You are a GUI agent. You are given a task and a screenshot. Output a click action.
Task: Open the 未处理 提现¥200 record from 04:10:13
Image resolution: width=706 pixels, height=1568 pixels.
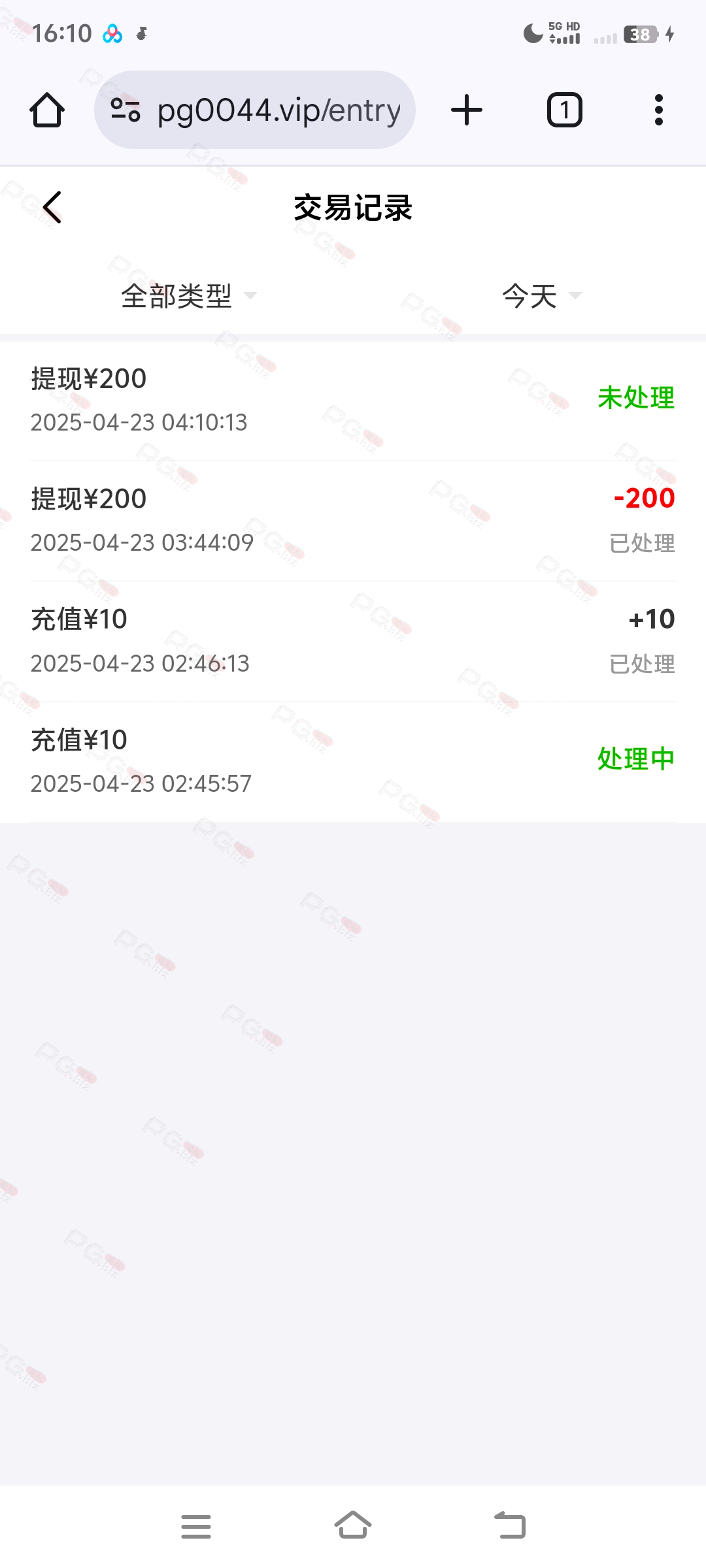click(x=353, y=400)
